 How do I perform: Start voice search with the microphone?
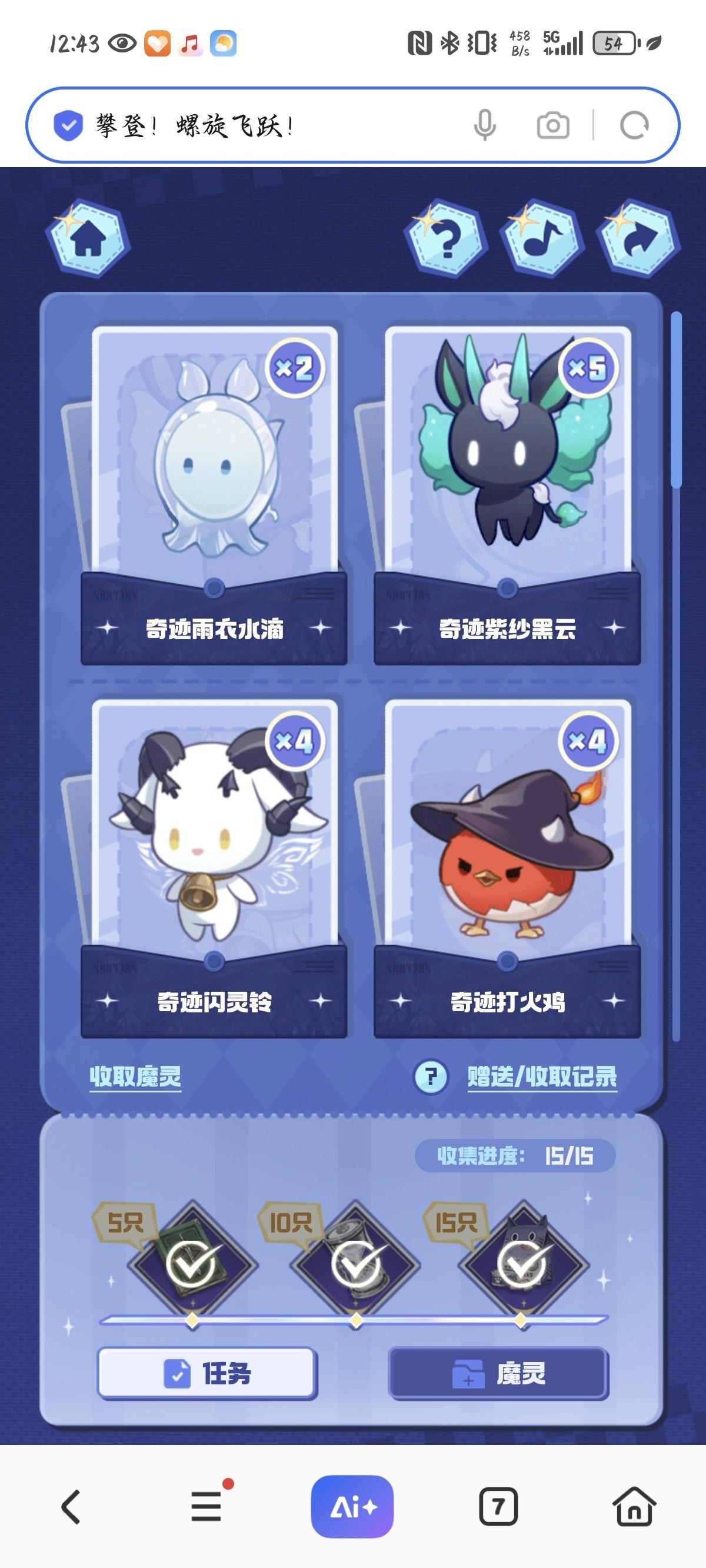(x=484, y=126)
